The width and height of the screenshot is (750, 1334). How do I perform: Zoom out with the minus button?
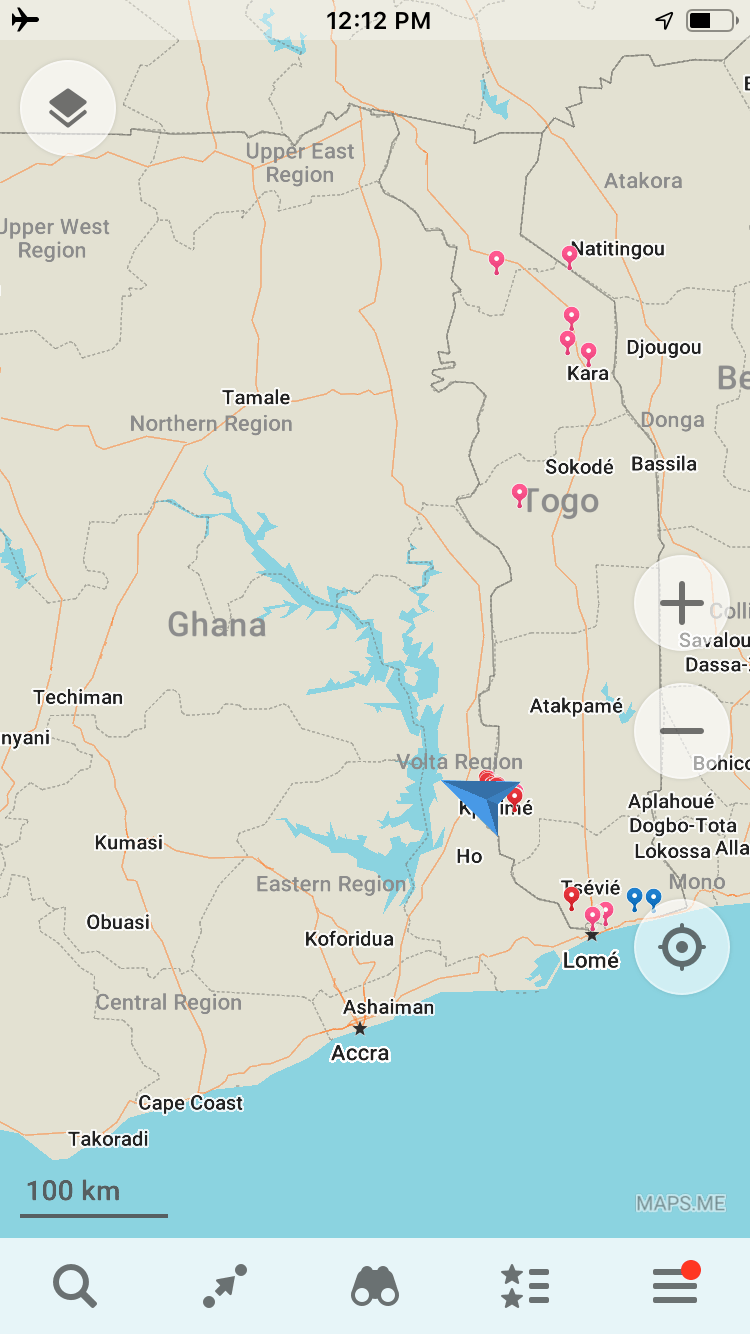point(682,731)
